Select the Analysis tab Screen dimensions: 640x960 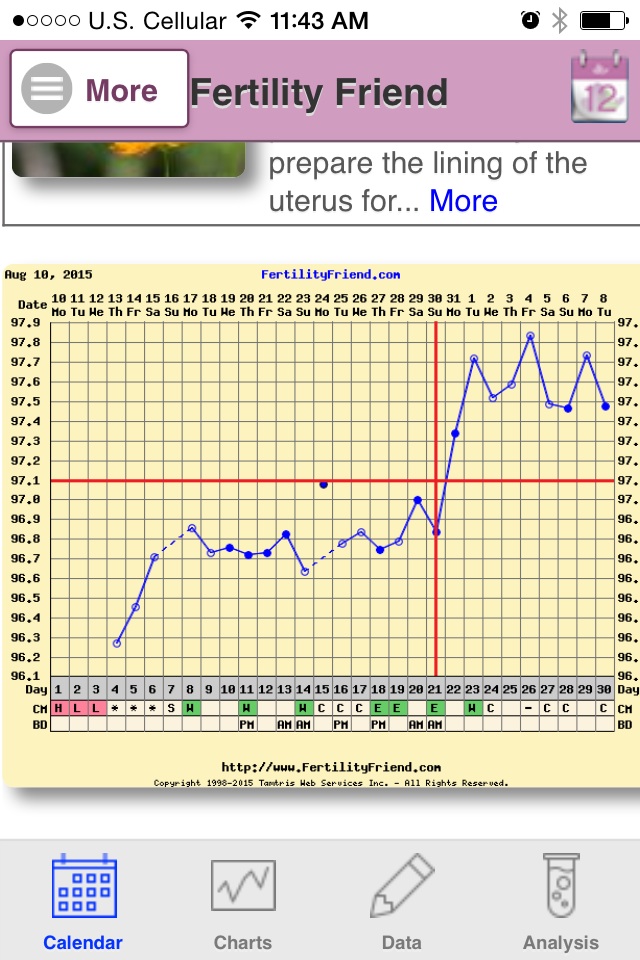pyautogui.click(x=560, y=900)
